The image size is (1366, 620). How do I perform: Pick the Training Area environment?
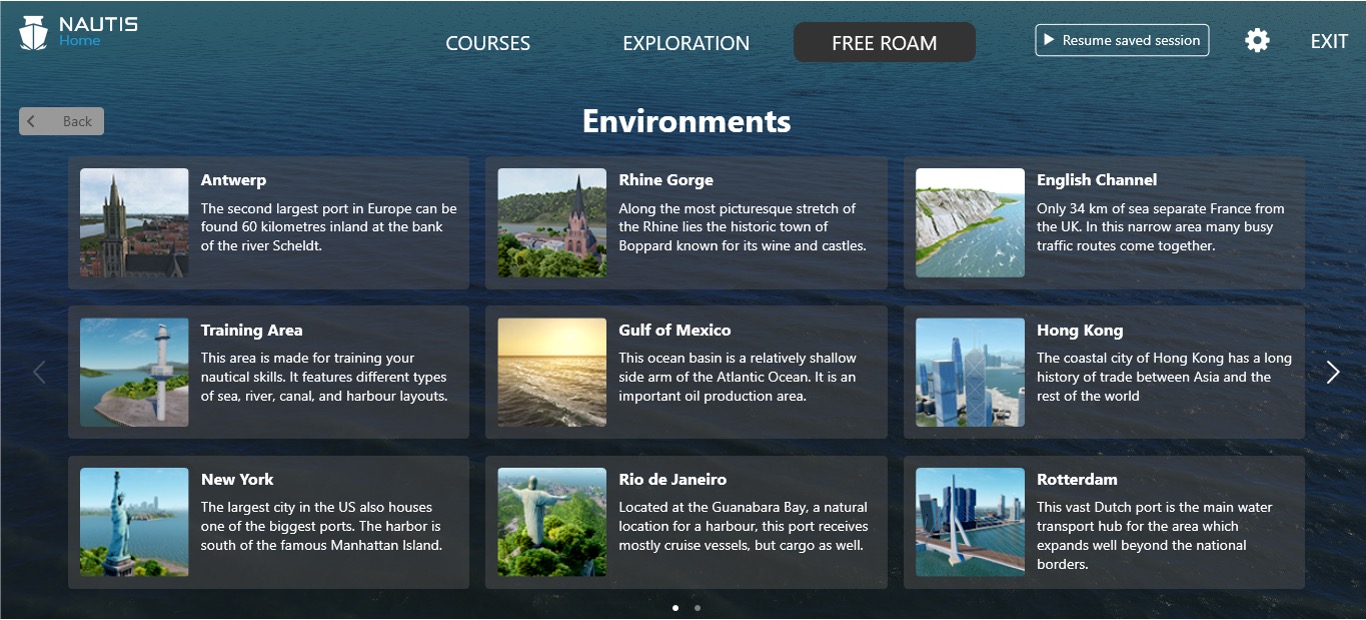pyautogui.click(x=268, y=372)
